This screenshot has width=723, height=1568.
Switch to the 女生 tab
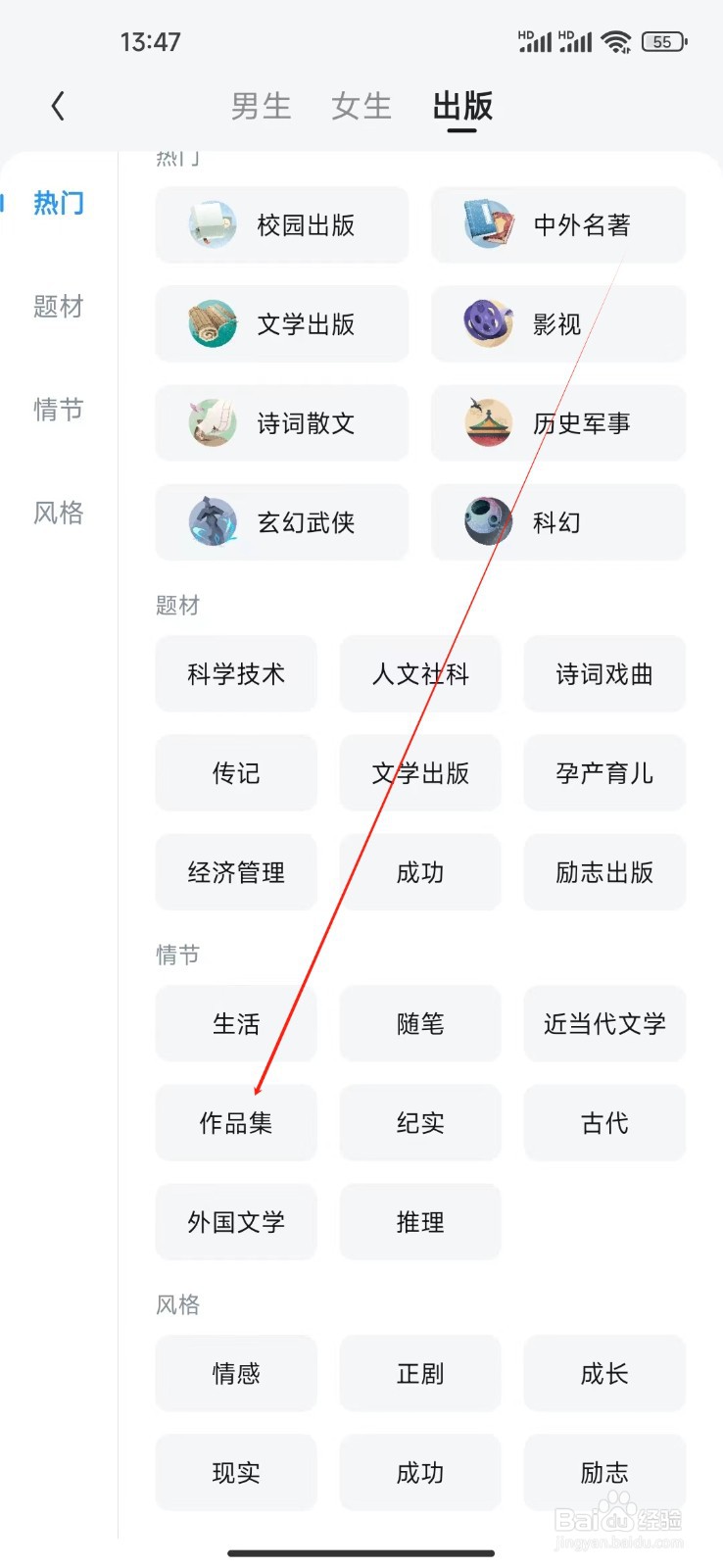coord(361,108)
